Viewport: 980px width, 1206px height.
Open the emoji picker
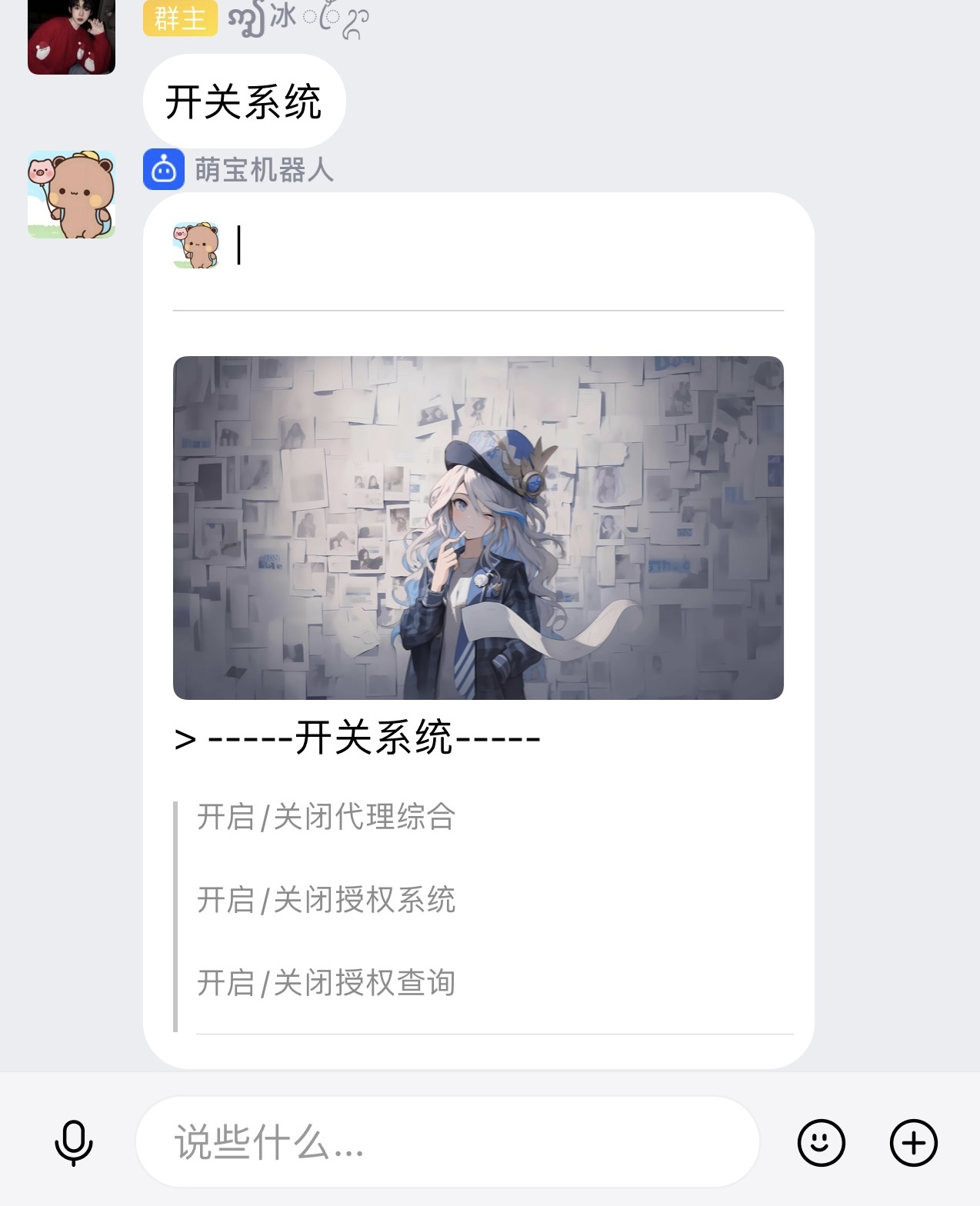[x=821, y=1142]
